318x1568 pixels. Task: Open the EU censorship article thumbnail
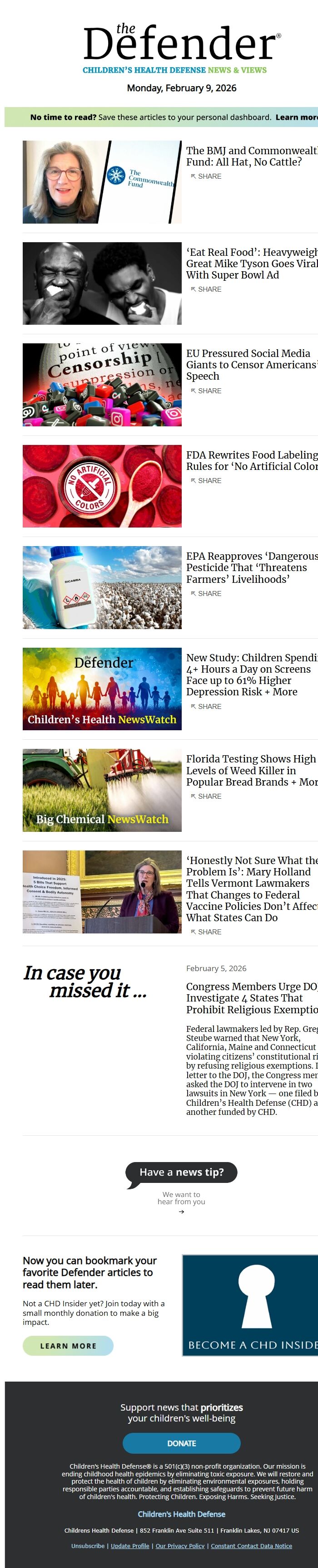click(102, 385)
